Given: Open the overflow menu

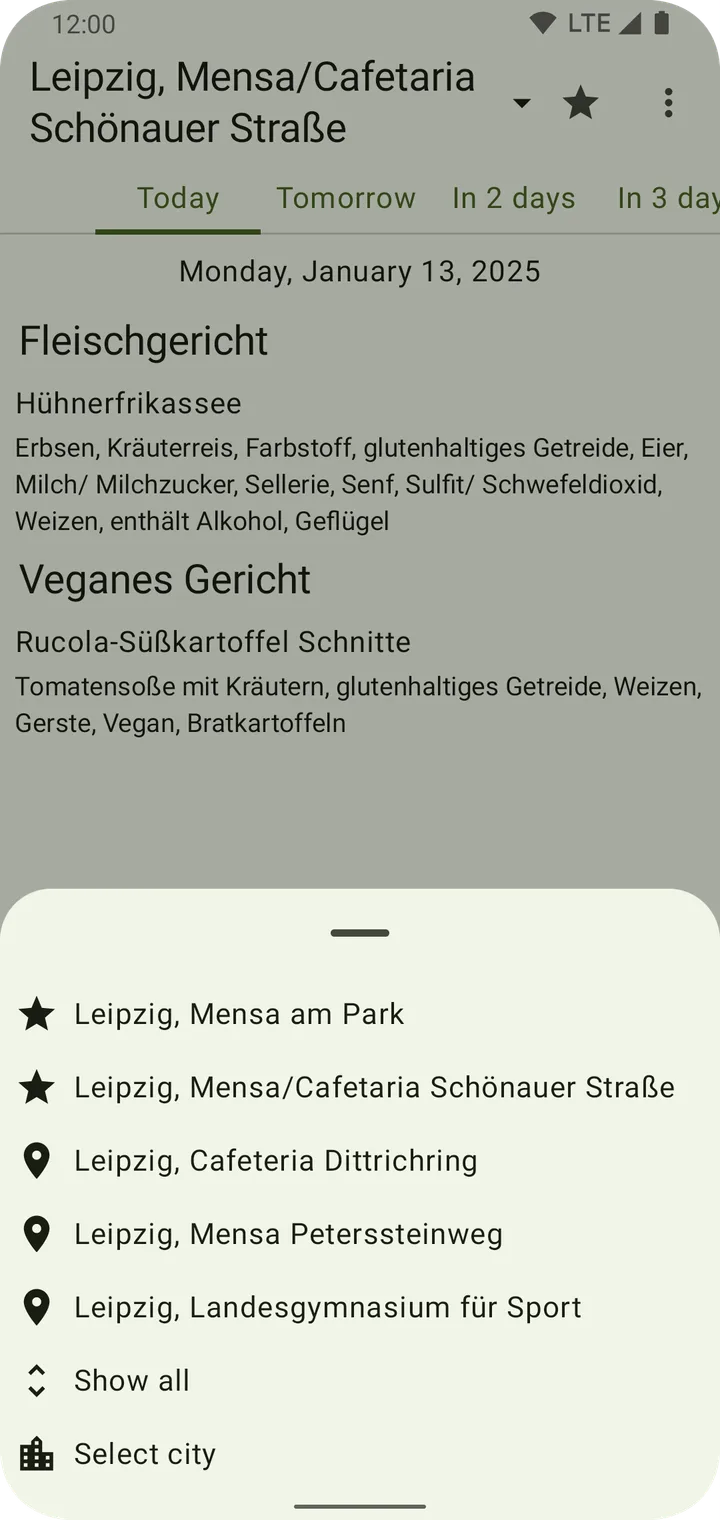Looking at the screenshot, I should [x=668, y=102].
